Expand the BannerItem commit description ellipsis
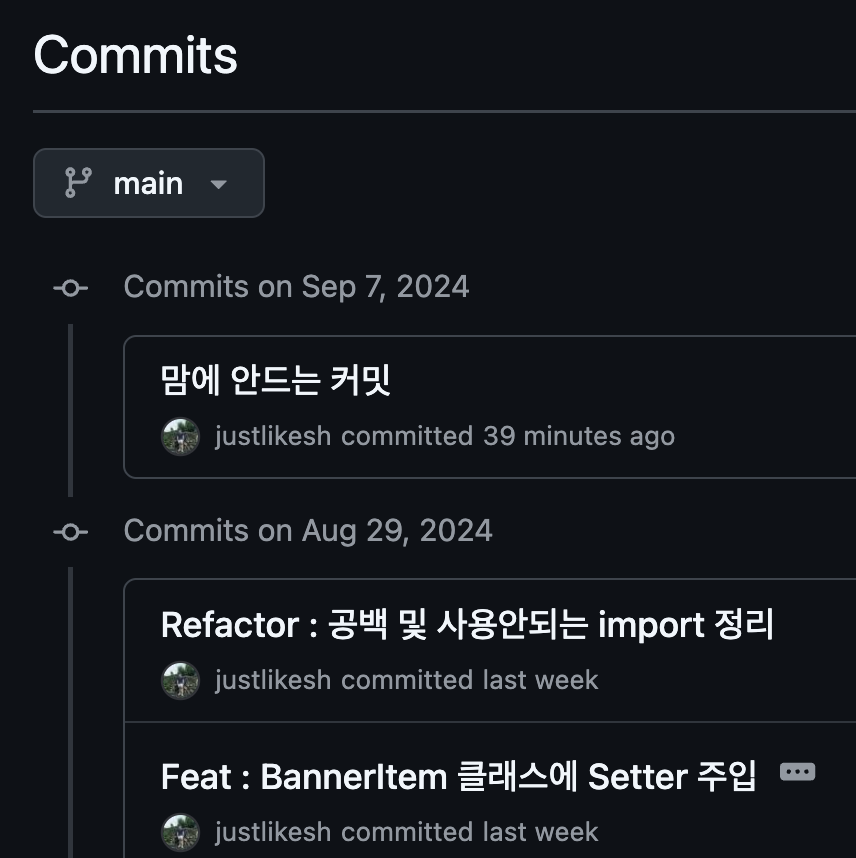Image resolution: width=856 pixels, height=858 pixels. [797, 772]
